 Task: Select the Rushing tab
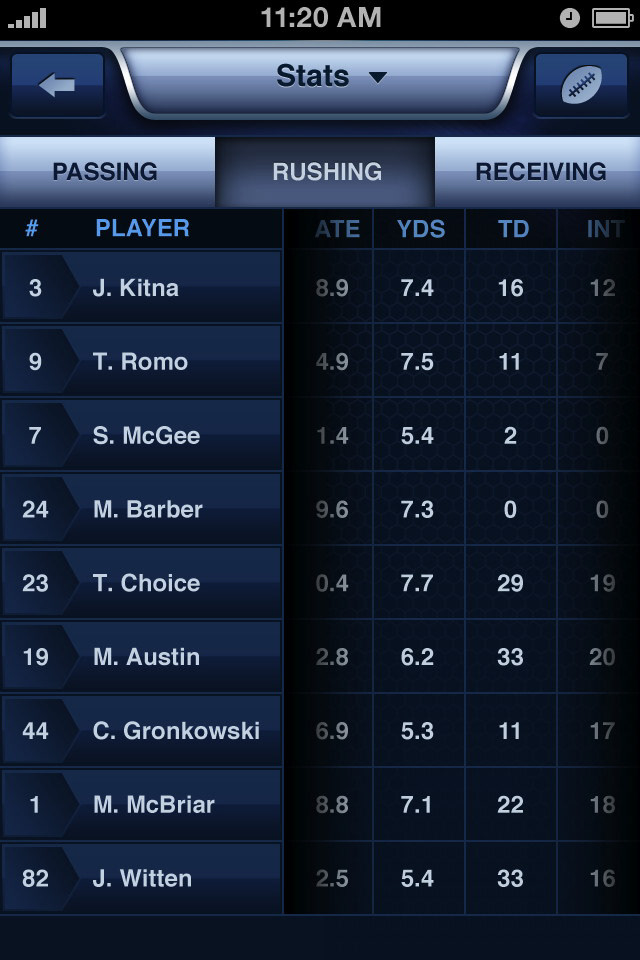click(x=326, y=172)
